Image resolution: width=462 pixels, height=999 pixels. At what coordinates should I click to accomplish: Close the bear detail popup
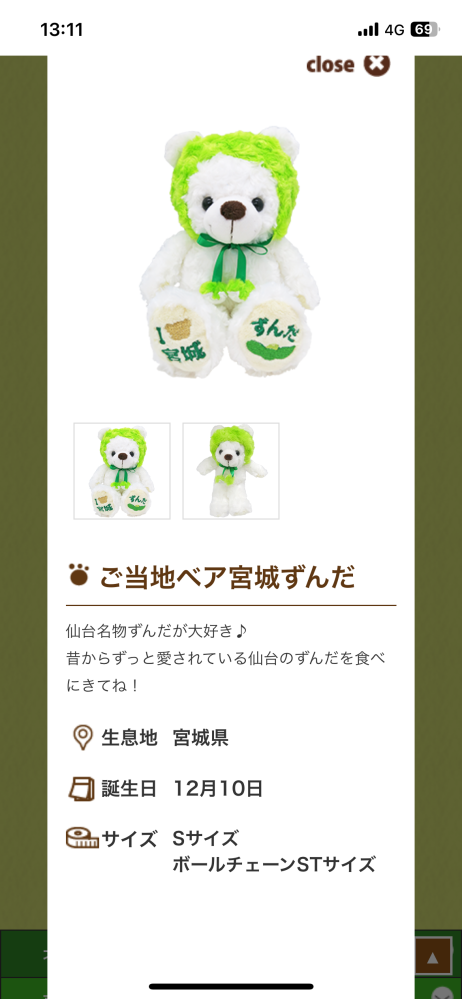pos(348,65)
